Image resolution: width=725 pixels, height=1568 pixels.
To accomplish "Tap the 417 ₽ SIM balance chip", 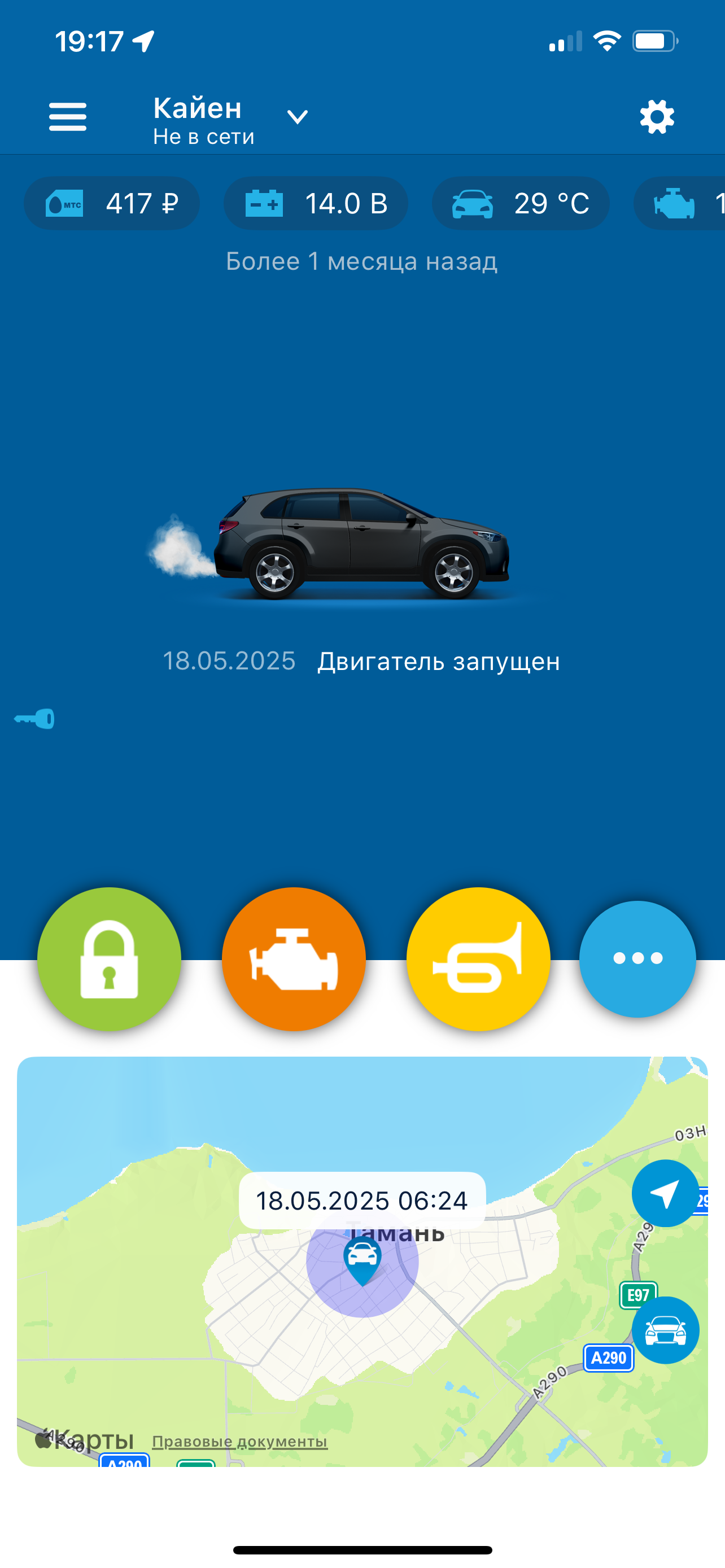I will click(112, 203).
